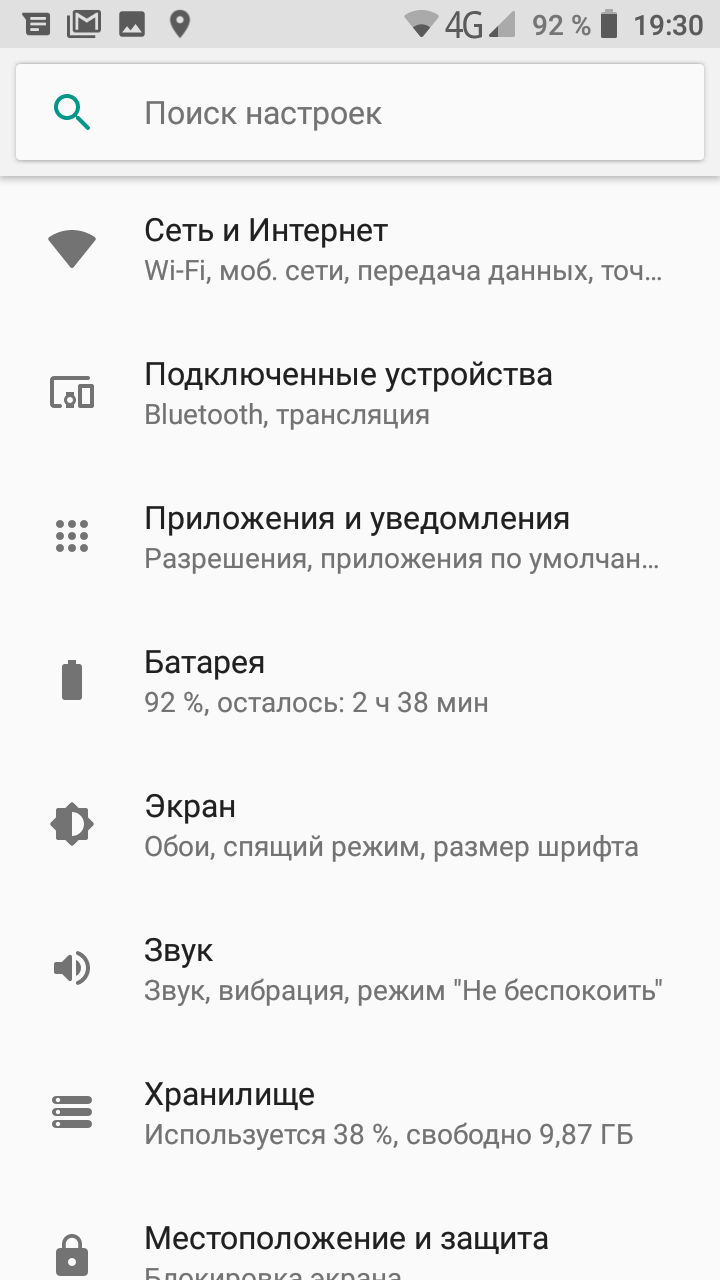Open Подключенные устройства
720x1280 pixels.
pos(360,393)
